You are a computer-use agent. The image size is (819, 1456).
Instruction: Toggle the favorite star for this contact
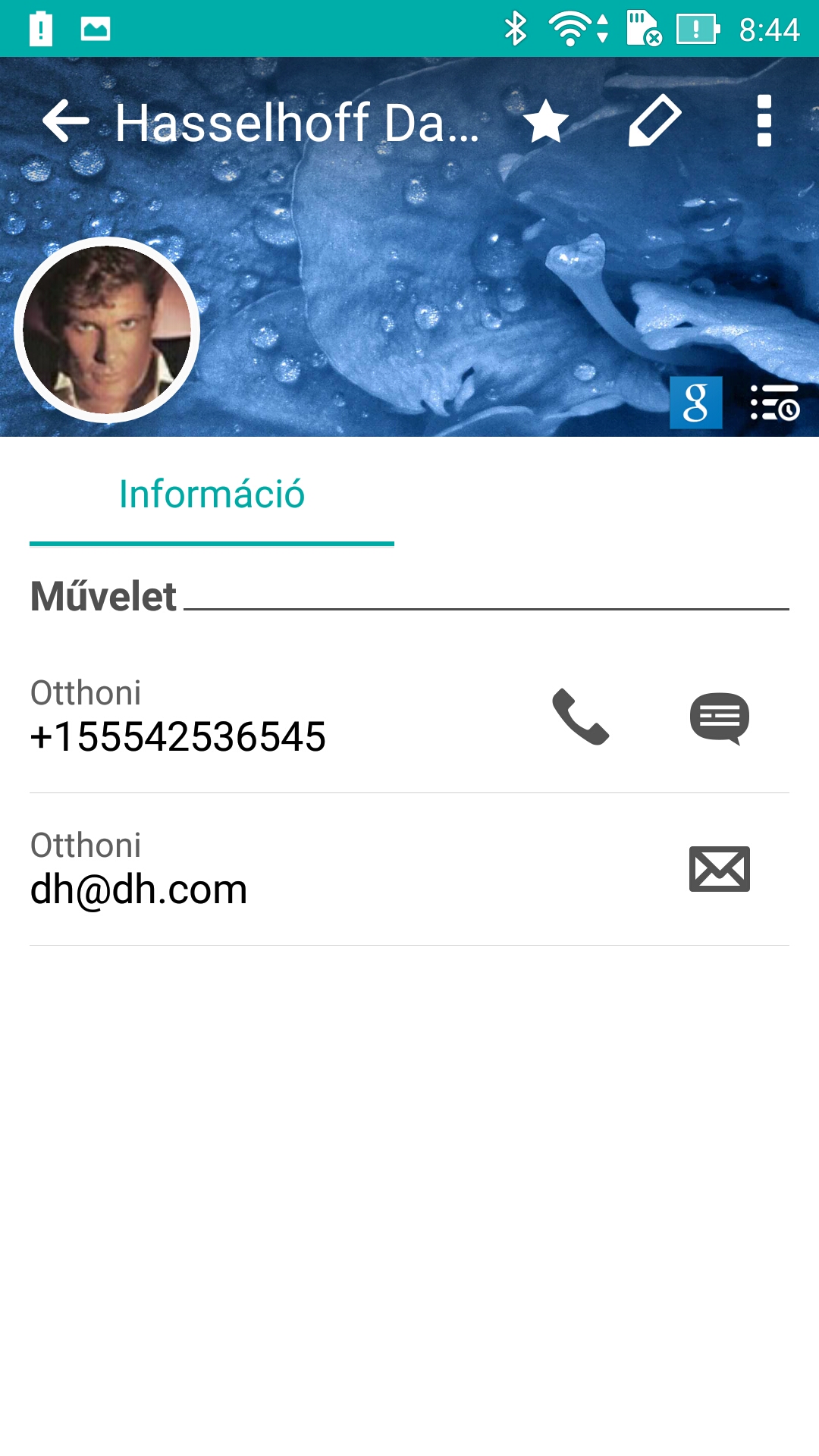point(546,121)
